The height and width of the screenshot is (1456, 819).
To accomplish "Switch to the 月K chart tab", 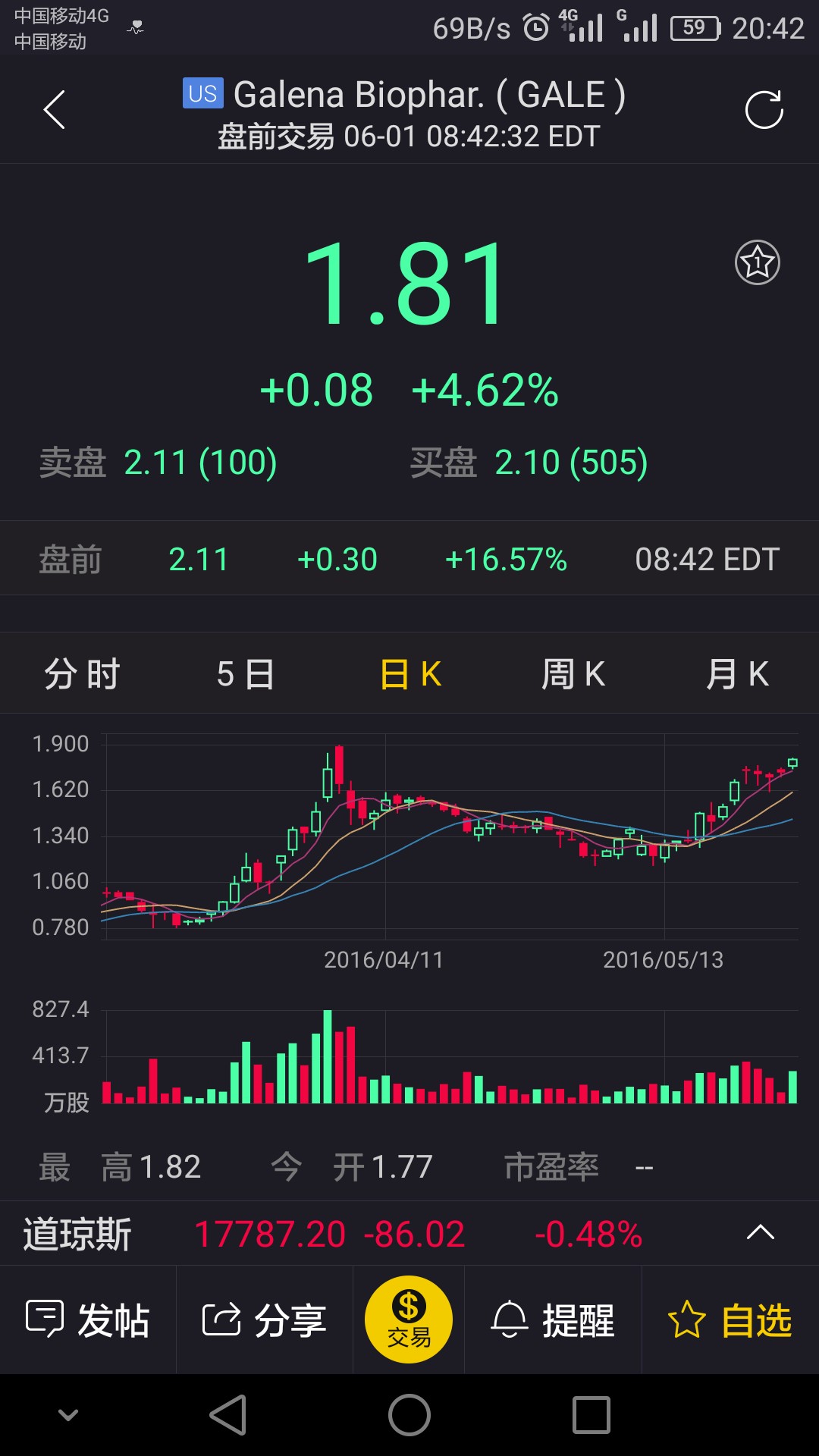I will (x=737, y=673).
